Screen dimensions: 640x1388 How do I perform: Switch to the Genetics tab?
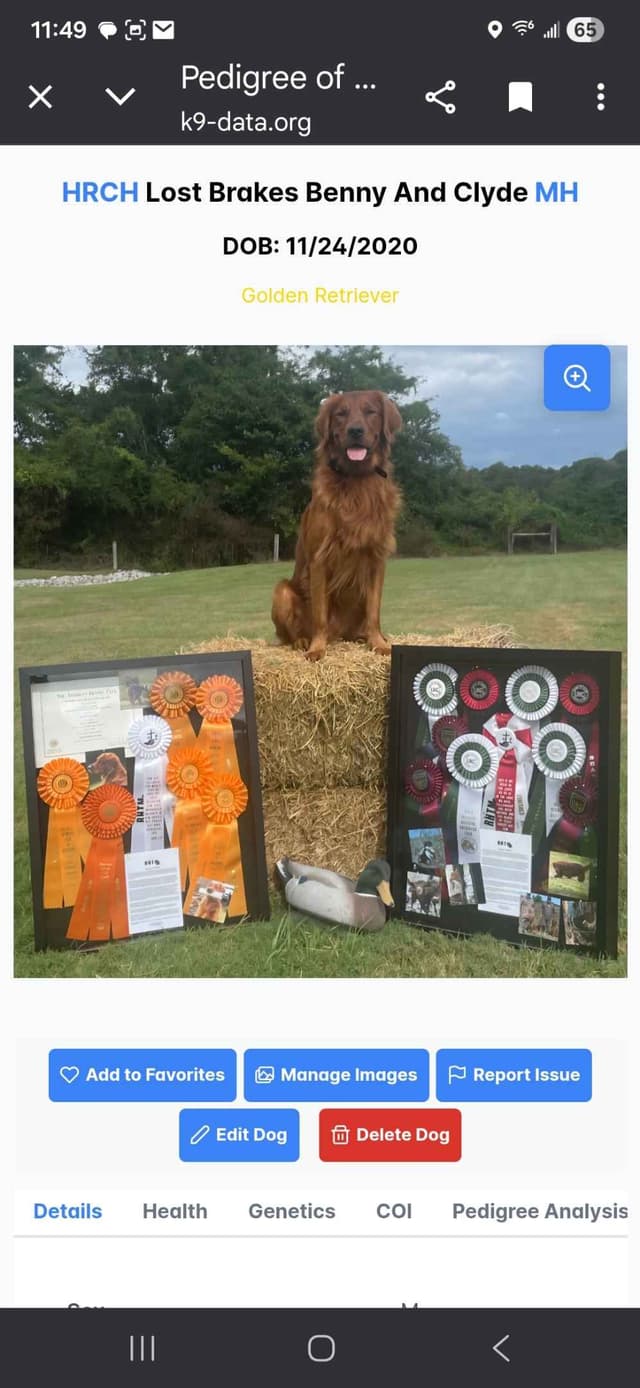(292, 1211)
